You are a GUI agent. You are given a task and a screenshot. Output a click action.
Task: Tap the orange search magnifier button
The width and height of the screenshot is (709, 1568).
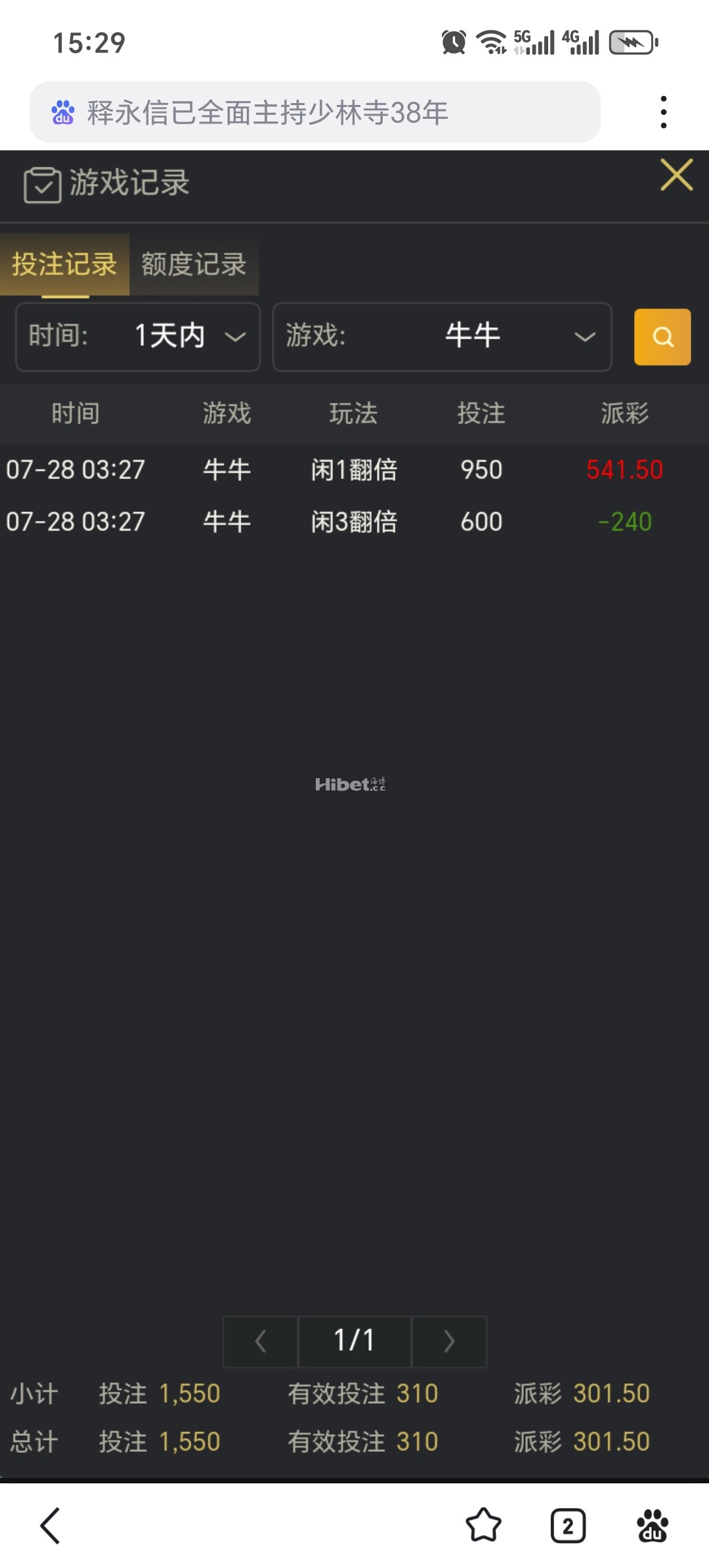pyautogui.click(x=662, y=337)
